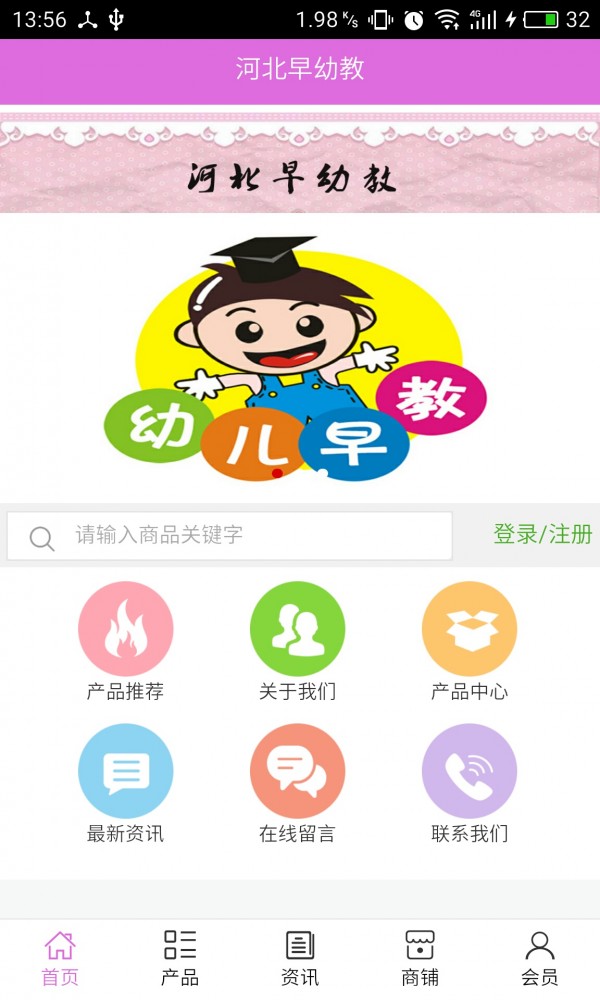Open 登录/注册 login link
Image resolution: width=600 pixels, height=1000 pixels.
[x=542, y=534]
